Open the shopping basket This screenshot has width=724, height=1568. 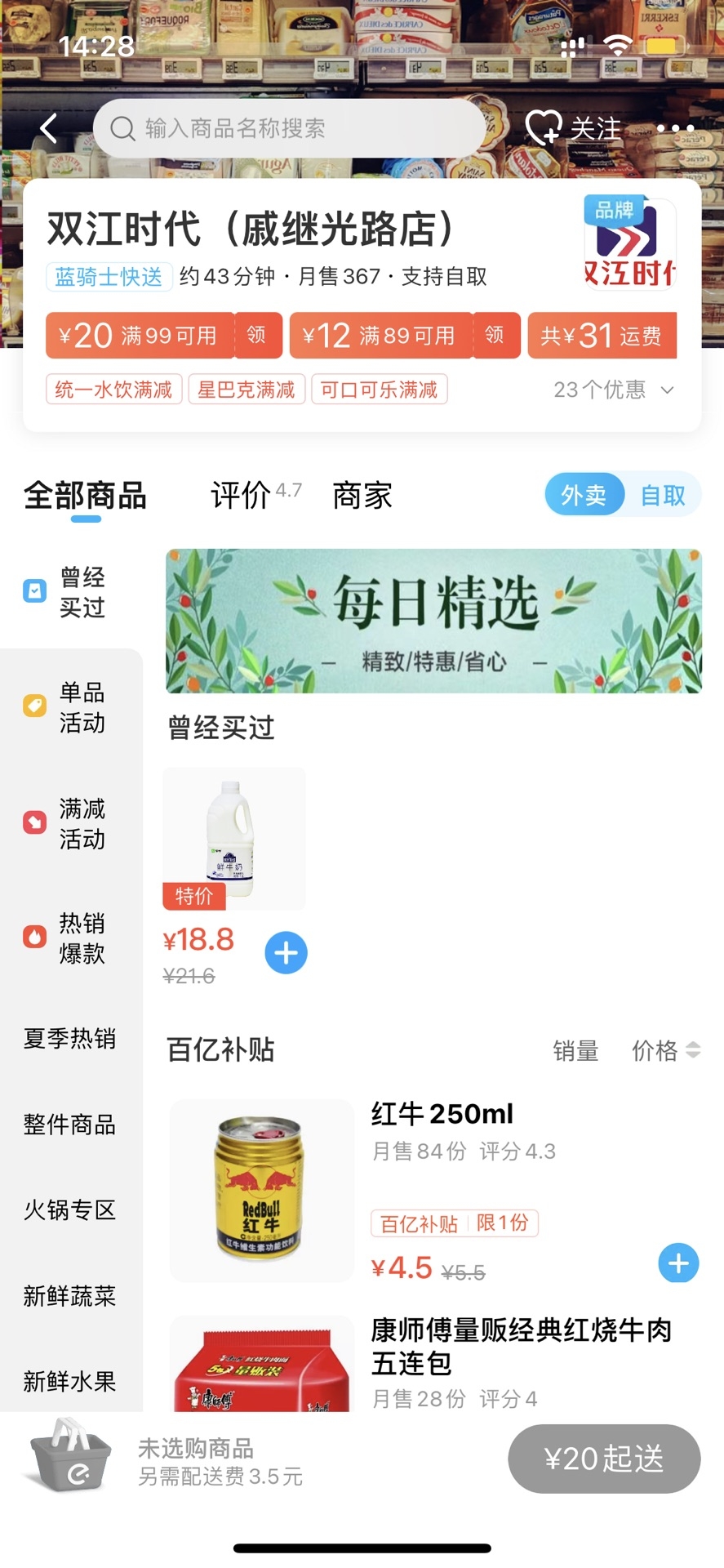coord(71,1459)
